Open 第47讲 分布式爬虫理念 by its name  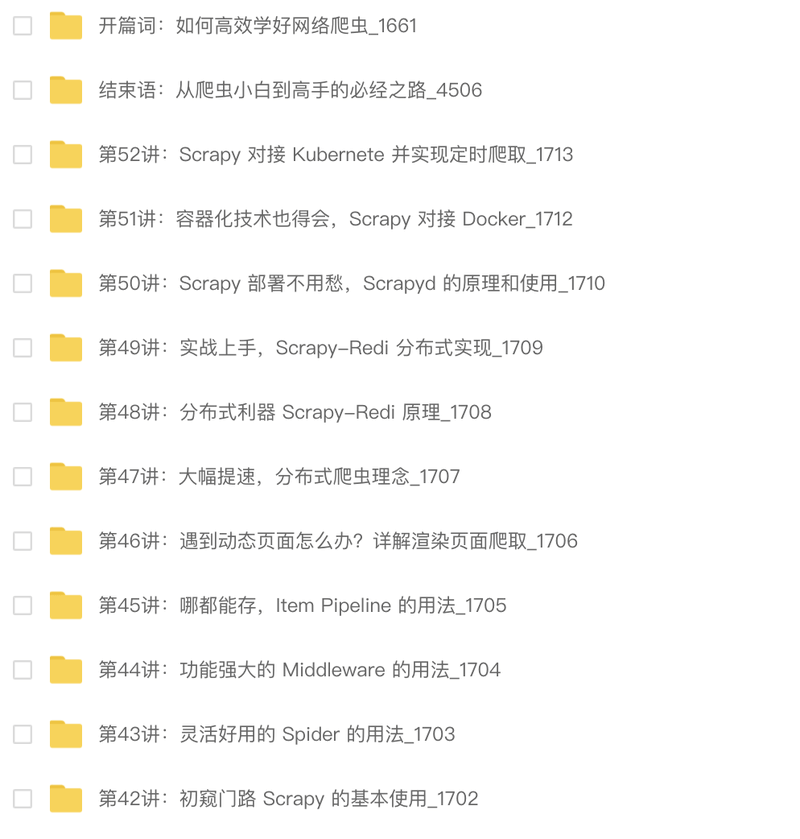pyautogui.click(x=279, y=476)
